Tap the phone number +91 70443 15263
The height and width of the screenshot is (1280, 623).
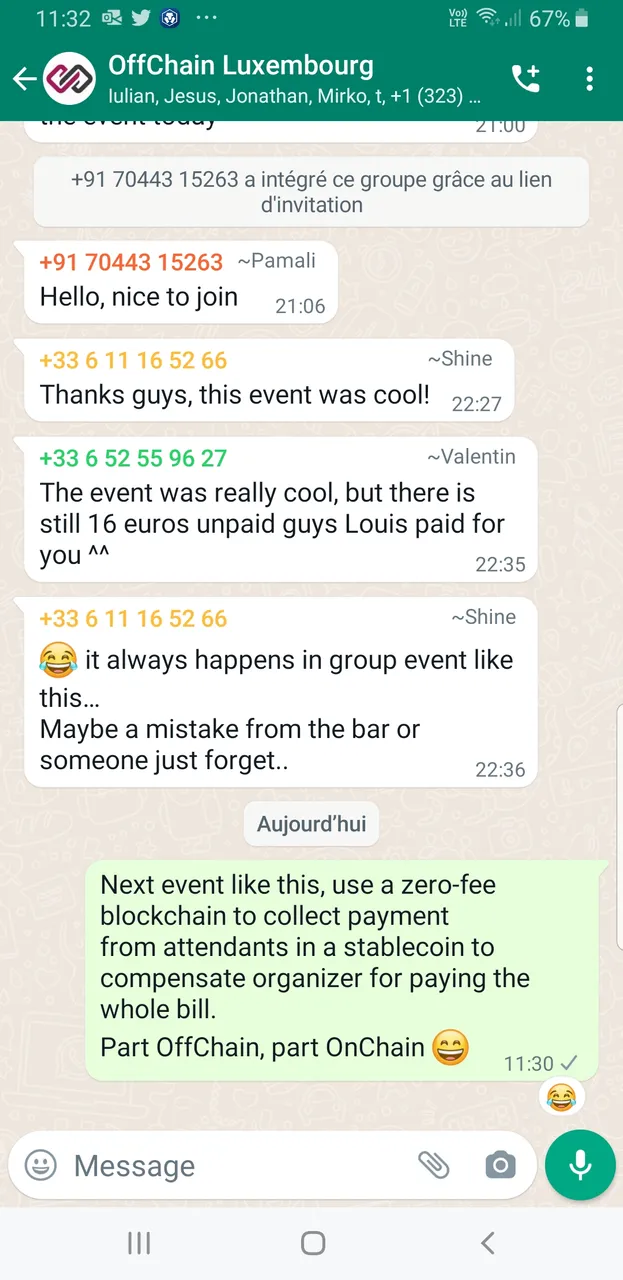(x=131, y=262)
